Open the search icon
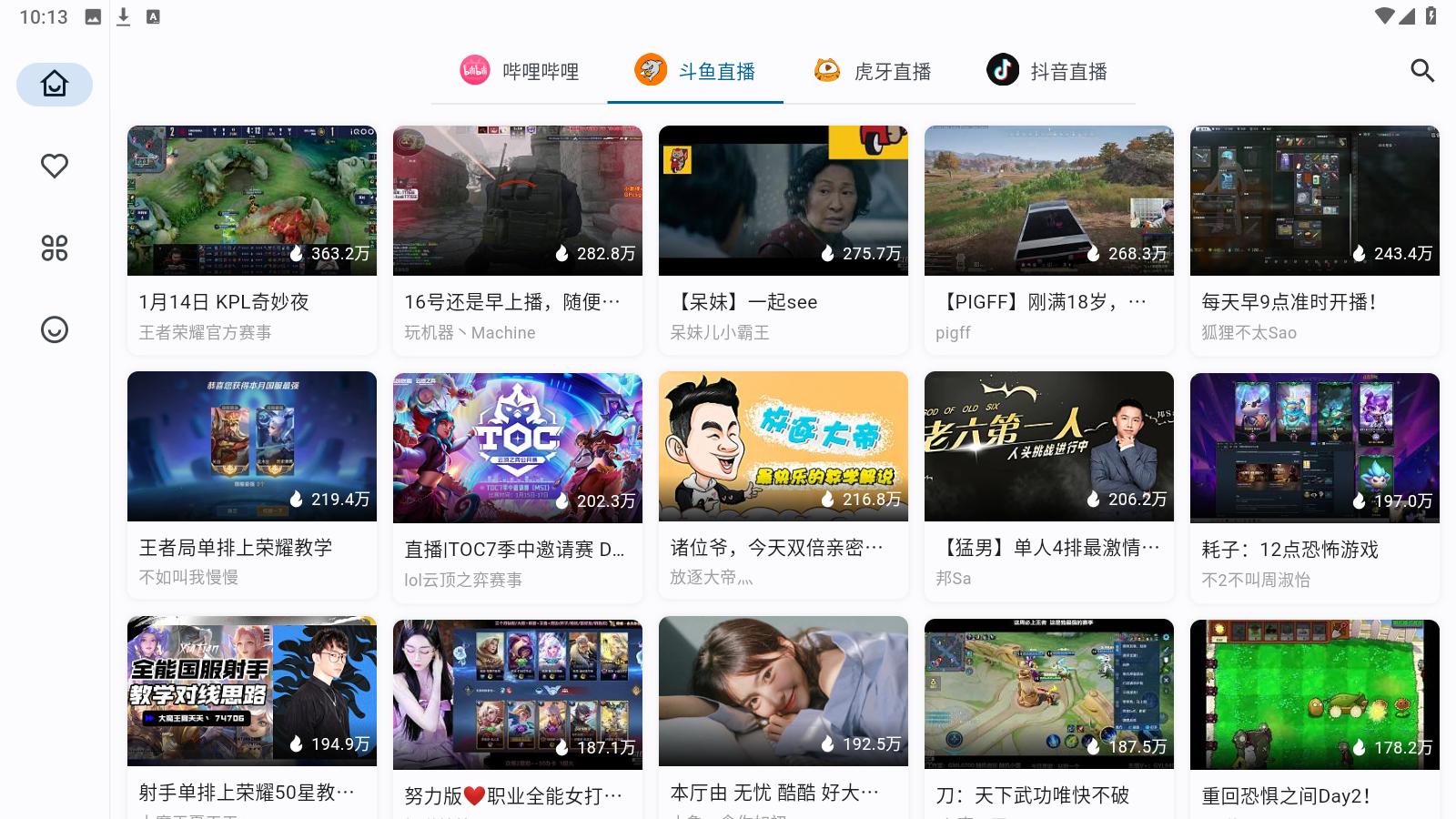 click(1422, 71)
